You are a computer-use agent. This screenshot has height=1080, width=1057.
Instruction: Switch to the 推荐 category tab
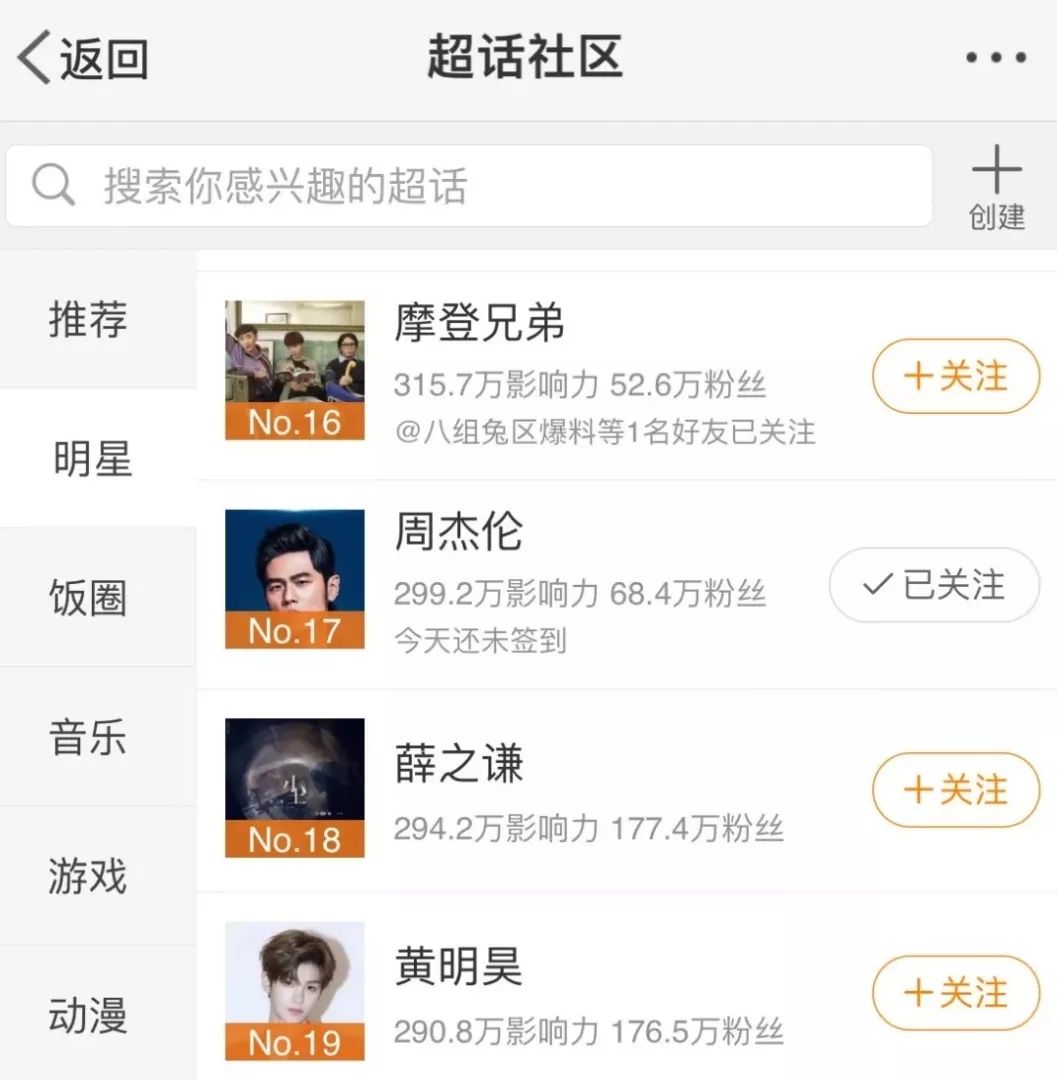tap(89, 320)
